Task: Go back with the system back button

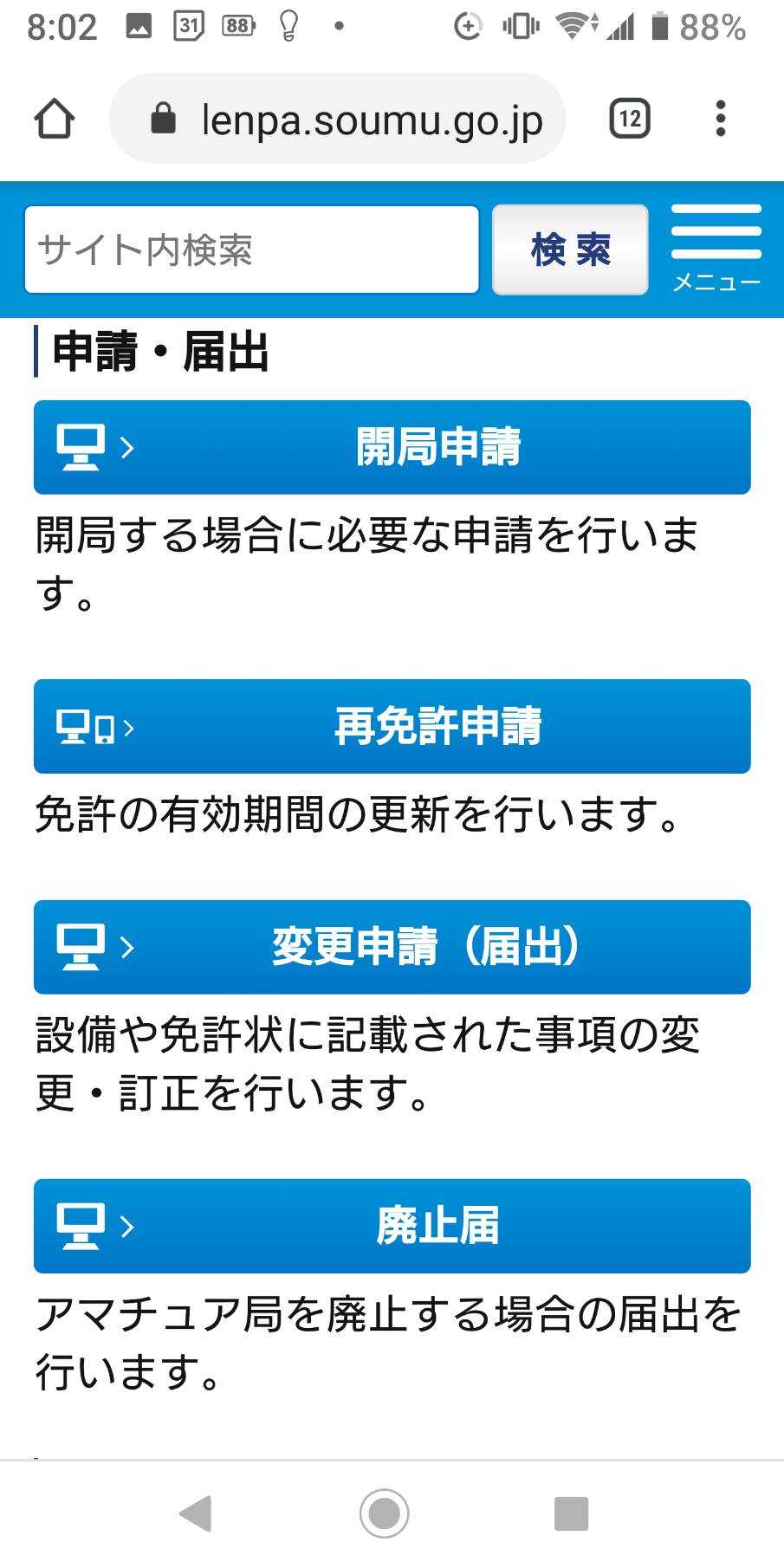Action: coord(196,1513)
